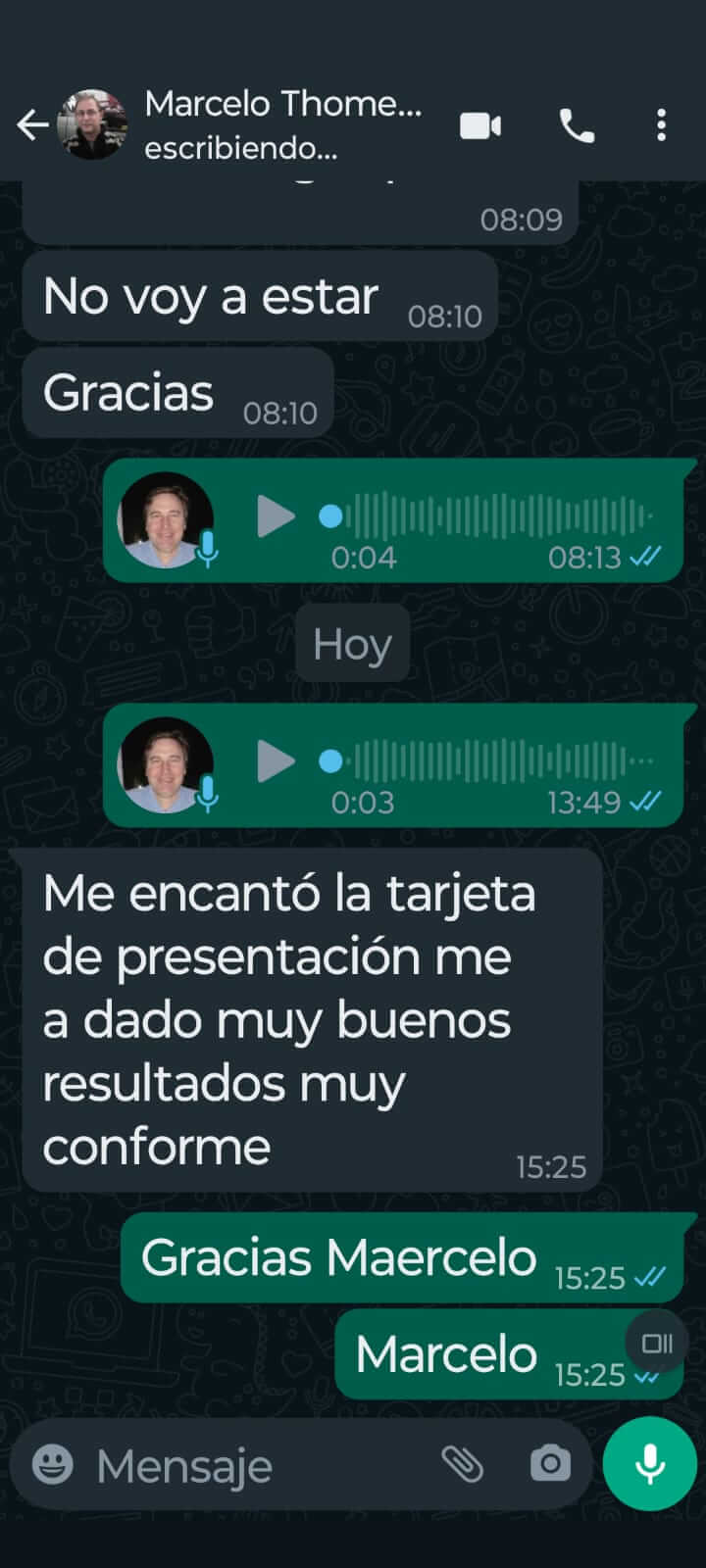Play the 0:03 voice message from 13:49
The width and height of the screenshot is (706, 1568).
275,761
